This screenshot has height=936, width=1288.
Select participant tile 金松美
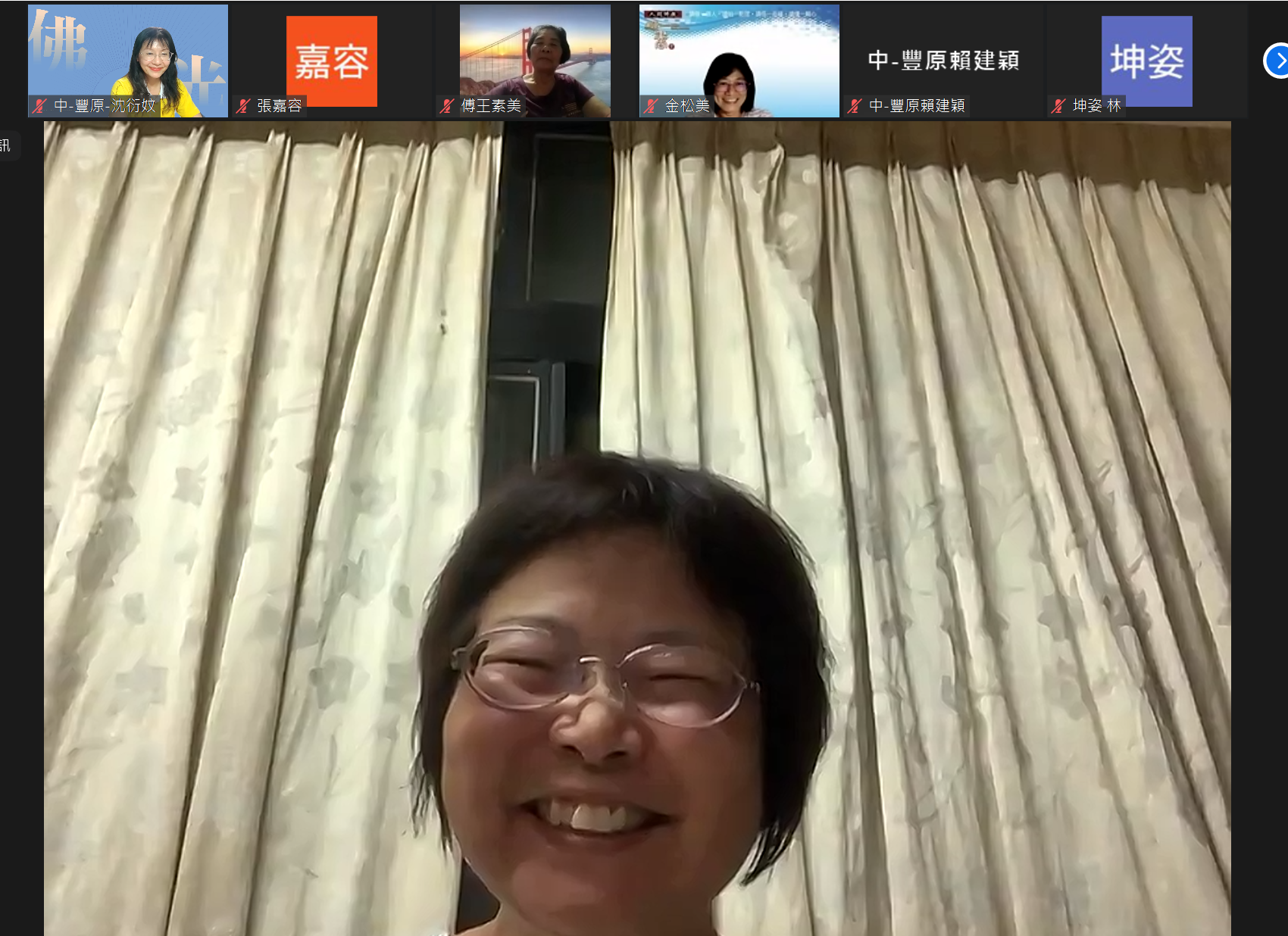click(x=739, y=61)
